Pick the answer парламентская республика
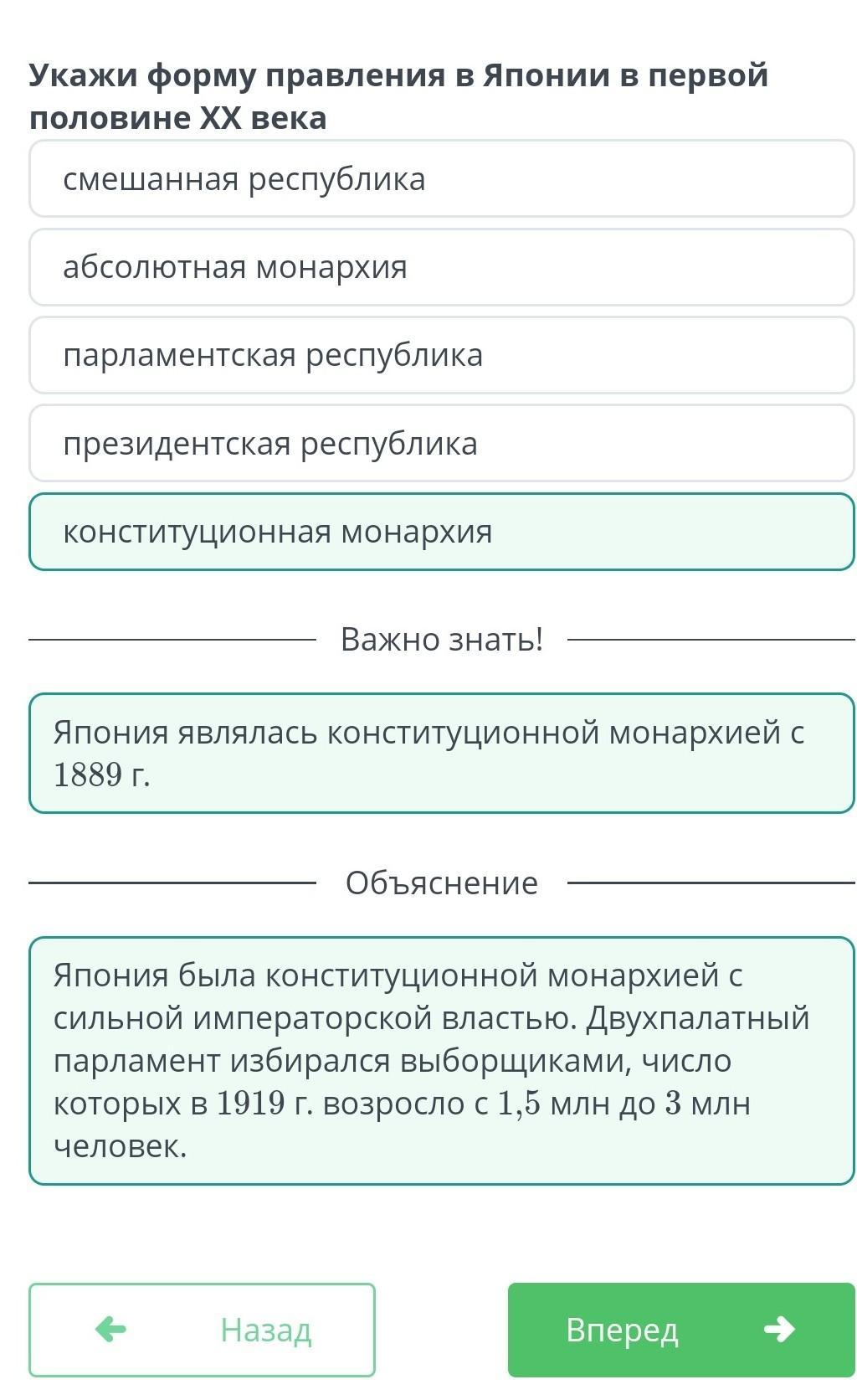 pyautogui.click(x=441, y=355)
